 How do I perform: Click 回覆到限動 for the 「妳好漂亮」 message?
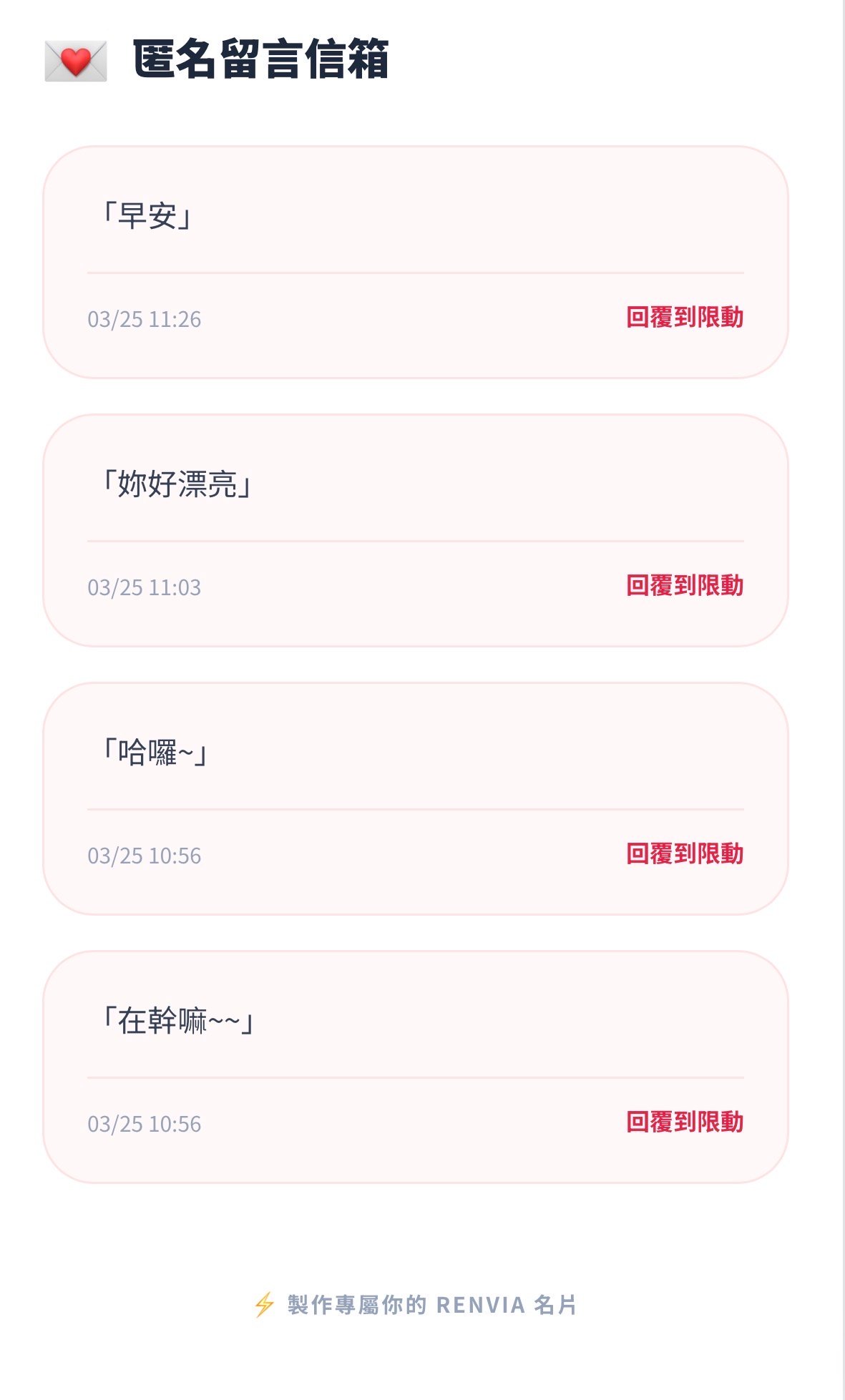click(x=686, y=585)
